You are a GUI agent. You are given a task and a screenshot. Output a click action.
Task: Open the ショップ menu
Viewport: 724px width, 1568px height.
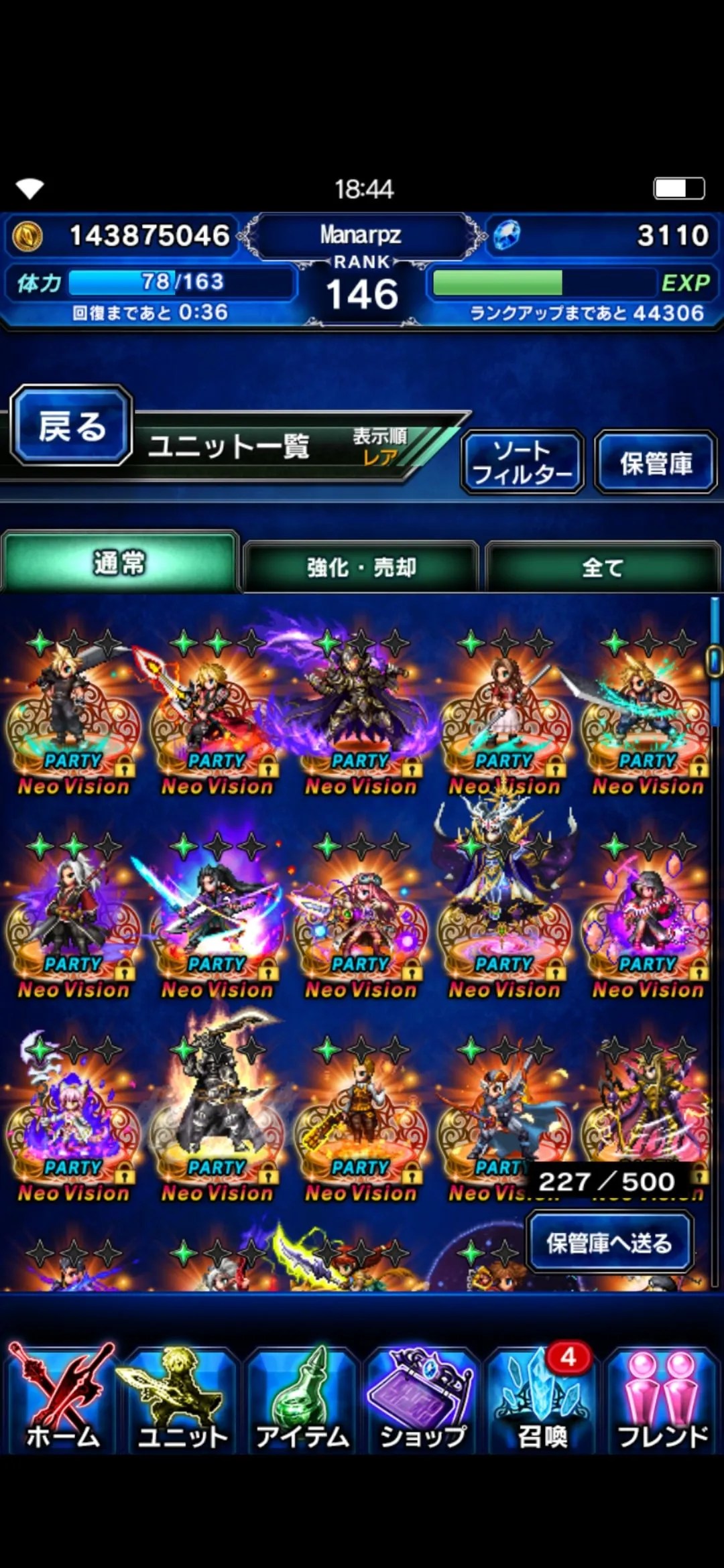[422, 1402]
